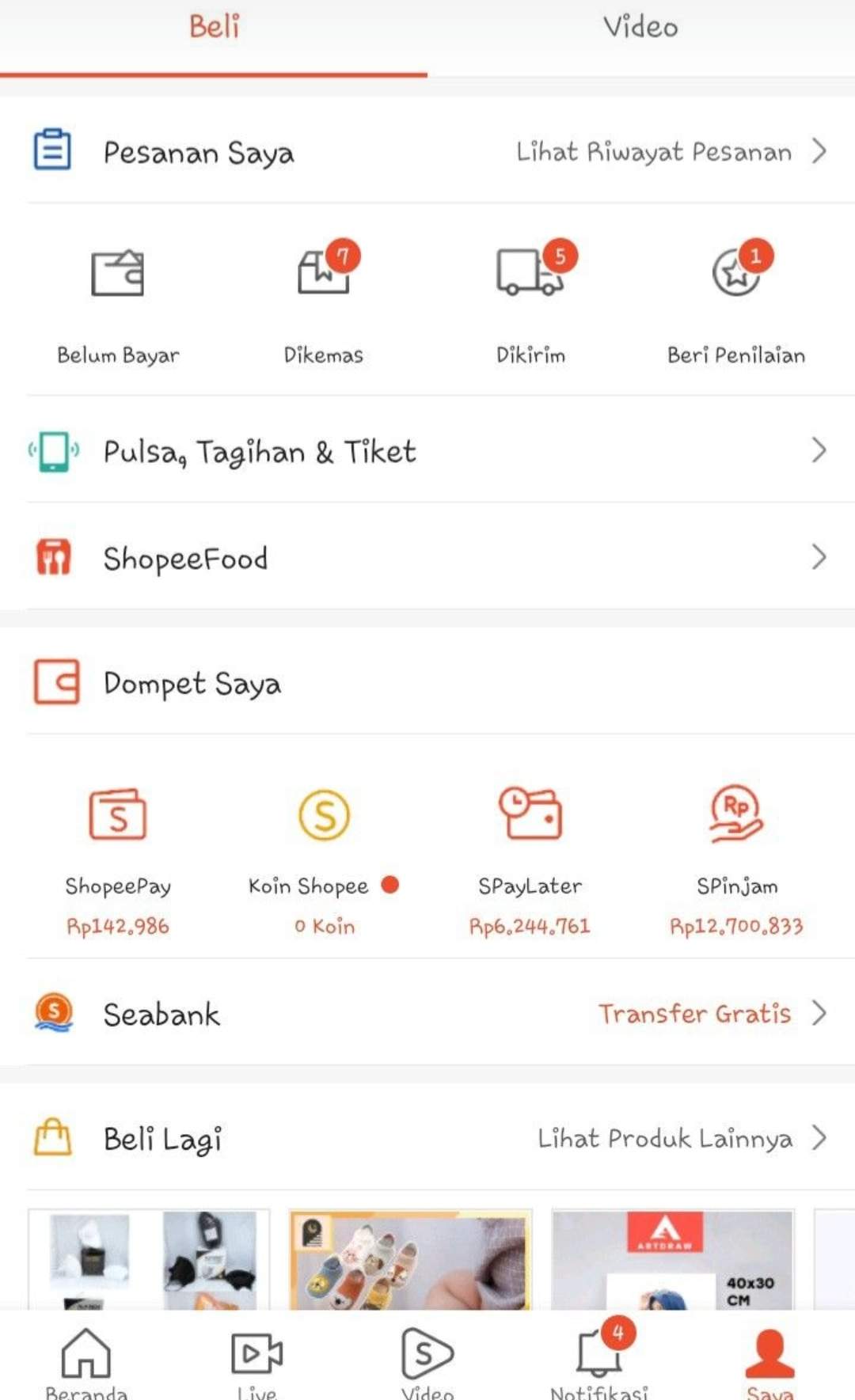
Task: Switch to the Video top tab
Action: point(640,28)
